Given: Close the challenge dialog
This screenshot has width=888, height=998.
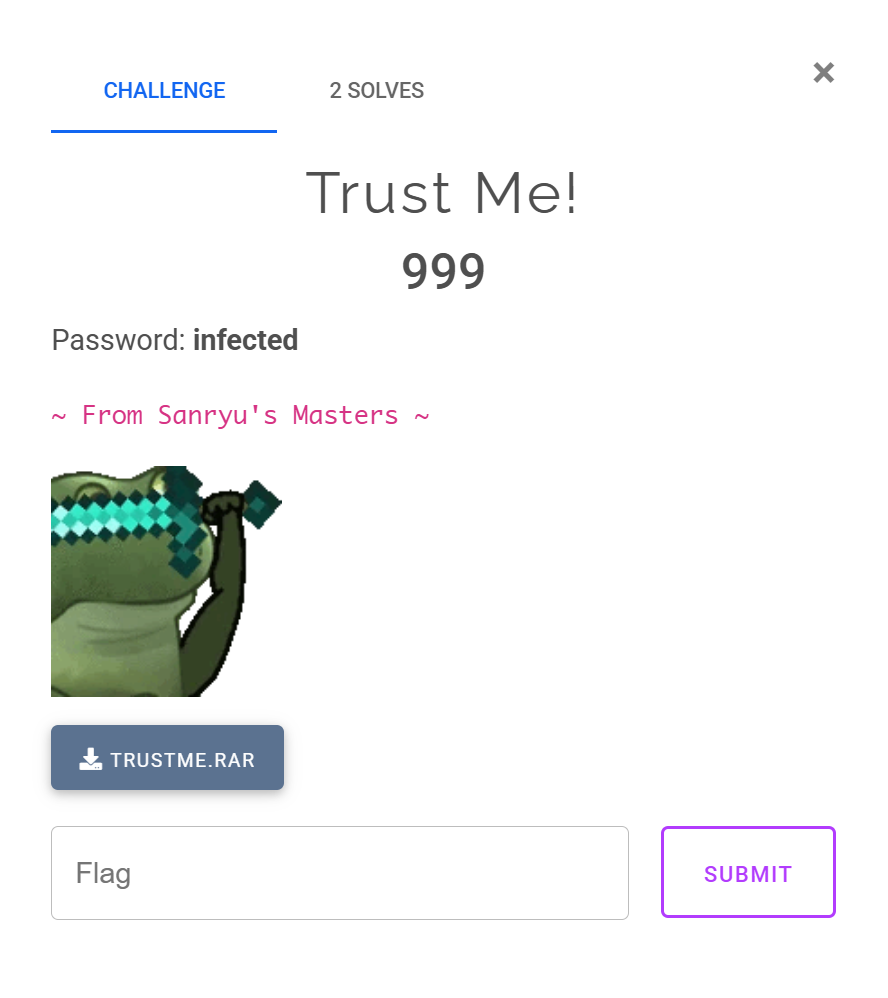Looking at the screenshot, I should point(823,72).
